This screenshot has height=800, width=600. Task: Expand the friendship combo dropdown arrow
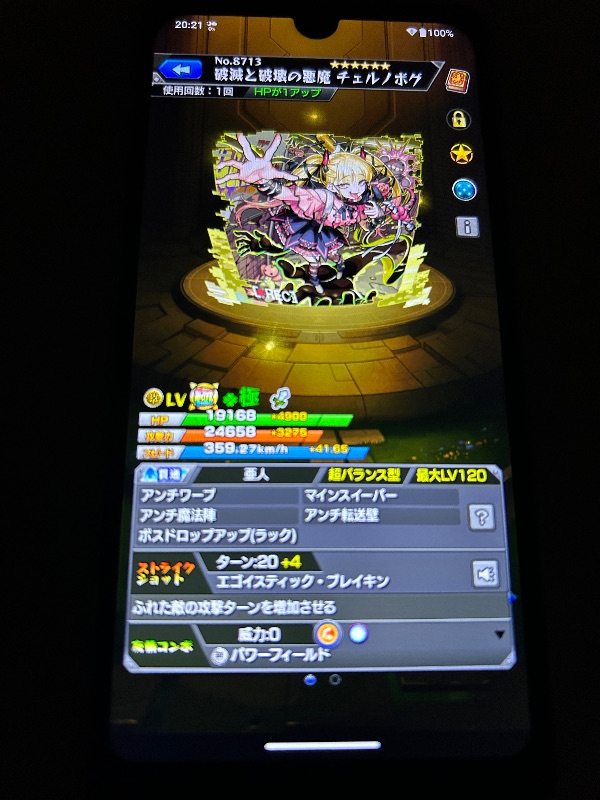tap(500, 634)
